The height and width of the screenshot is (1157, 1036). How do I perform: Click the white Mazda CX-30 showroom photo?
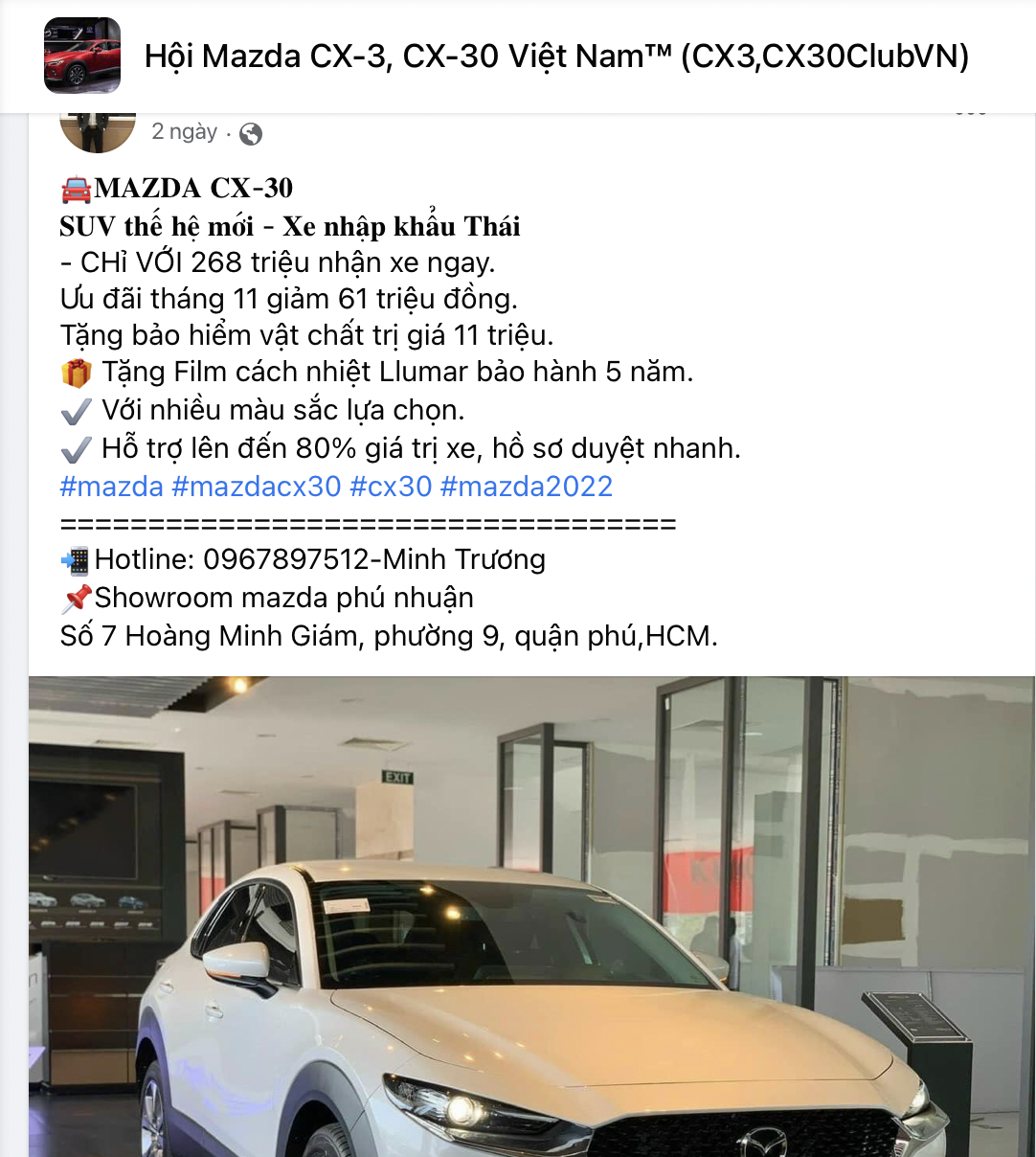pos(532,915)
